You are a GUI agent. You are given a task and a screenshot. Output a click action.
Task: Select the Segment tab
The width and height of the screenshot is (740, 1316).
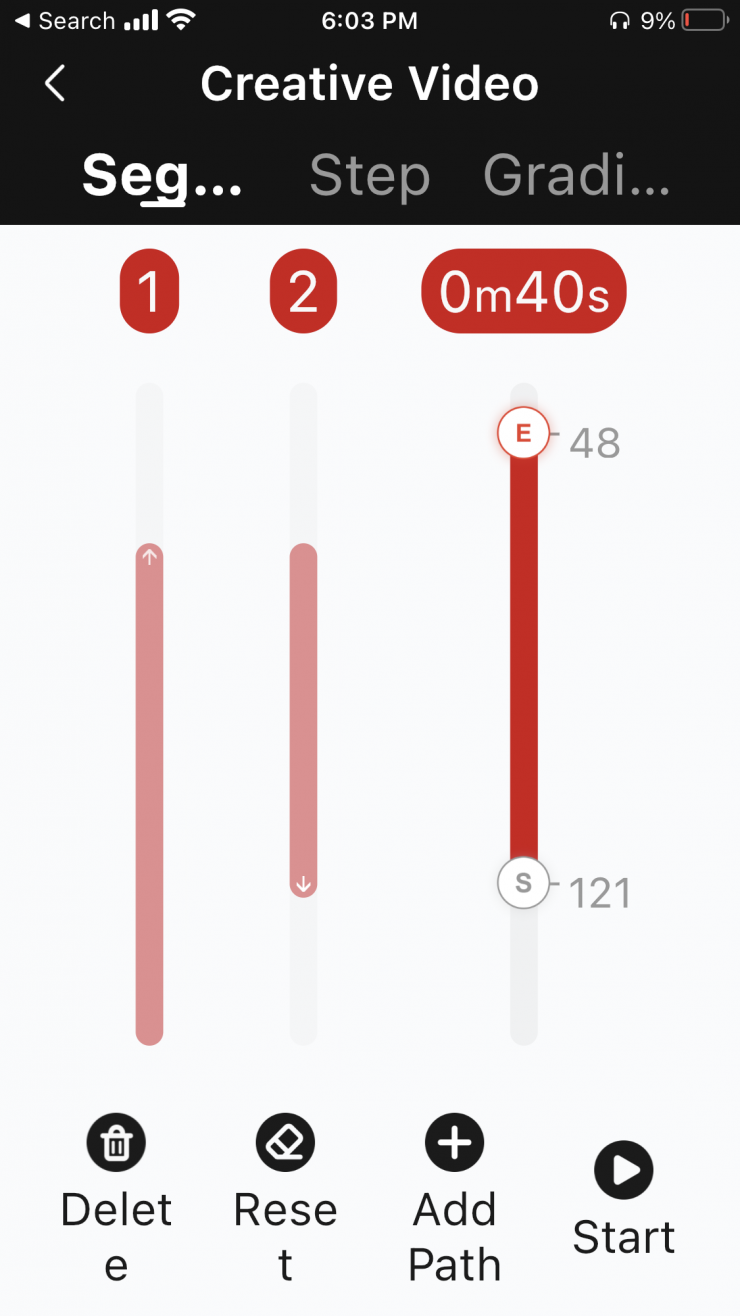[162, 176]
